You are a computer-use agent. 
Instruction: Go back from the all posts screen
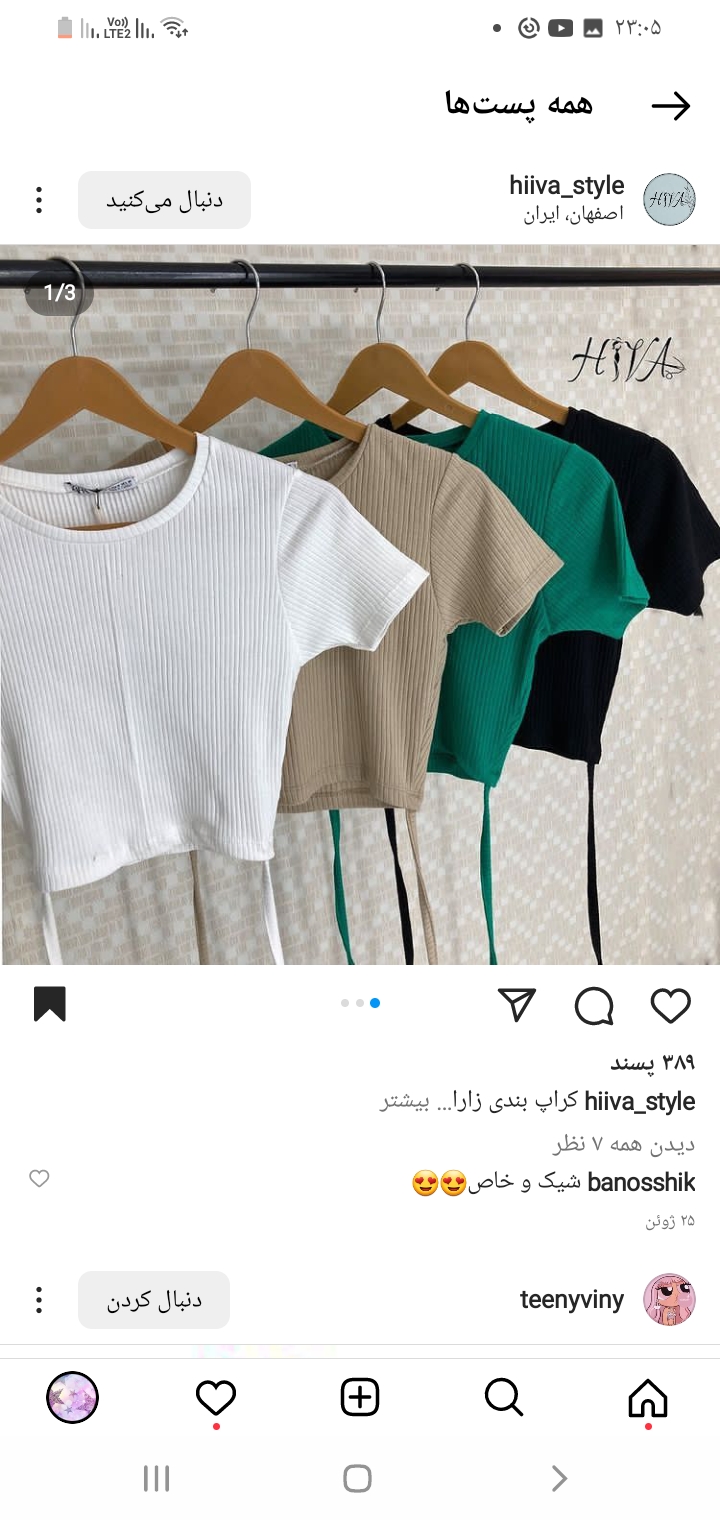pyautogui.click(x=670, y=106)
